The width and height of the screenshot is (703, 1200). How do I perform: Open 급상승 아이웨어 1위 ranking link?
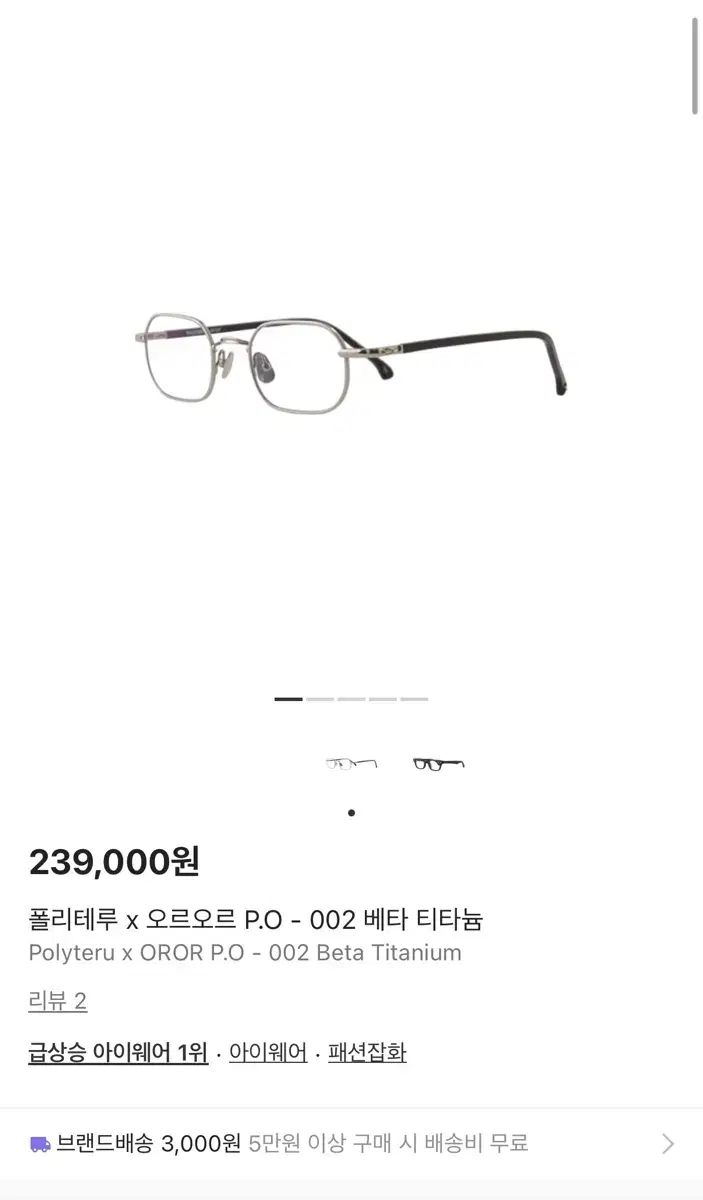[x=118, y=1052]
